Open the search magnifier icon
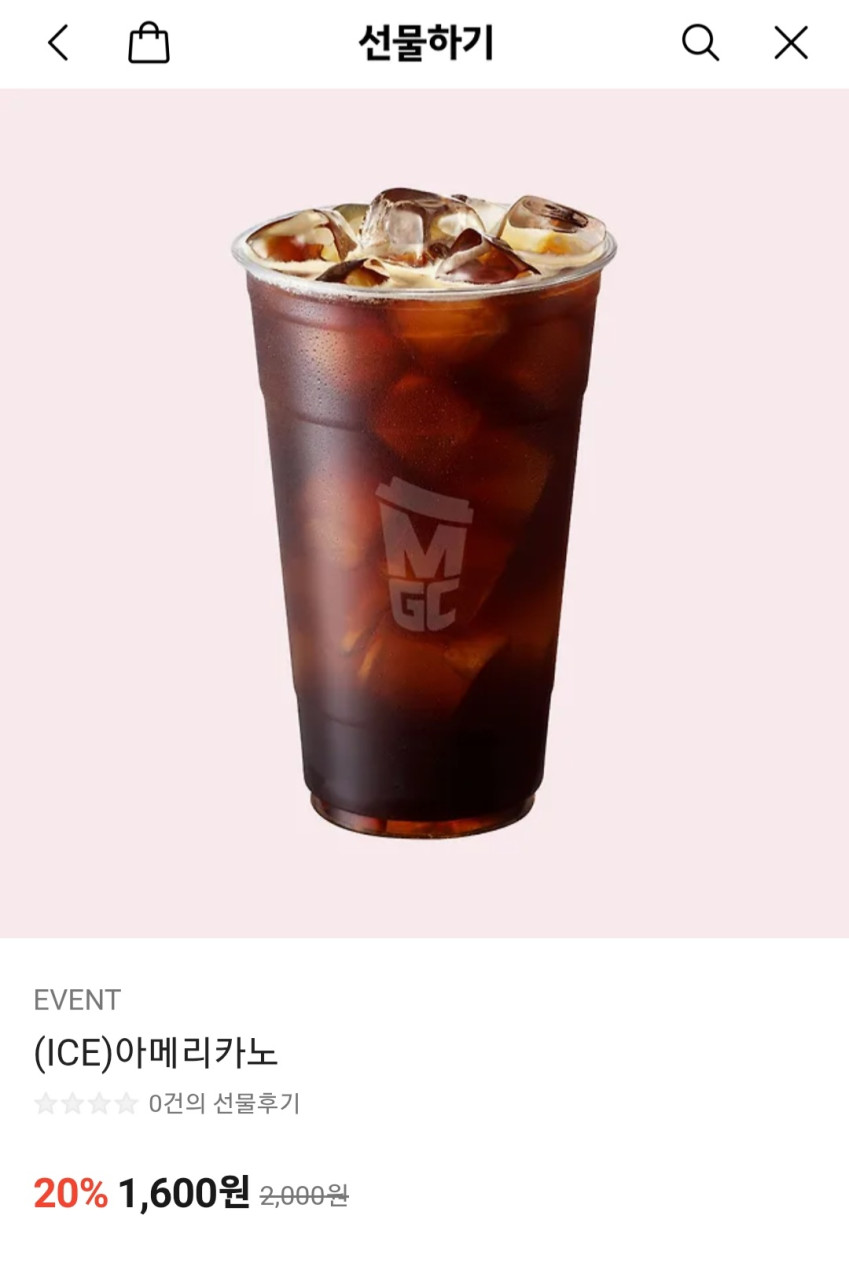Viewport: 849px width, 1267px height. click(700, 43)
